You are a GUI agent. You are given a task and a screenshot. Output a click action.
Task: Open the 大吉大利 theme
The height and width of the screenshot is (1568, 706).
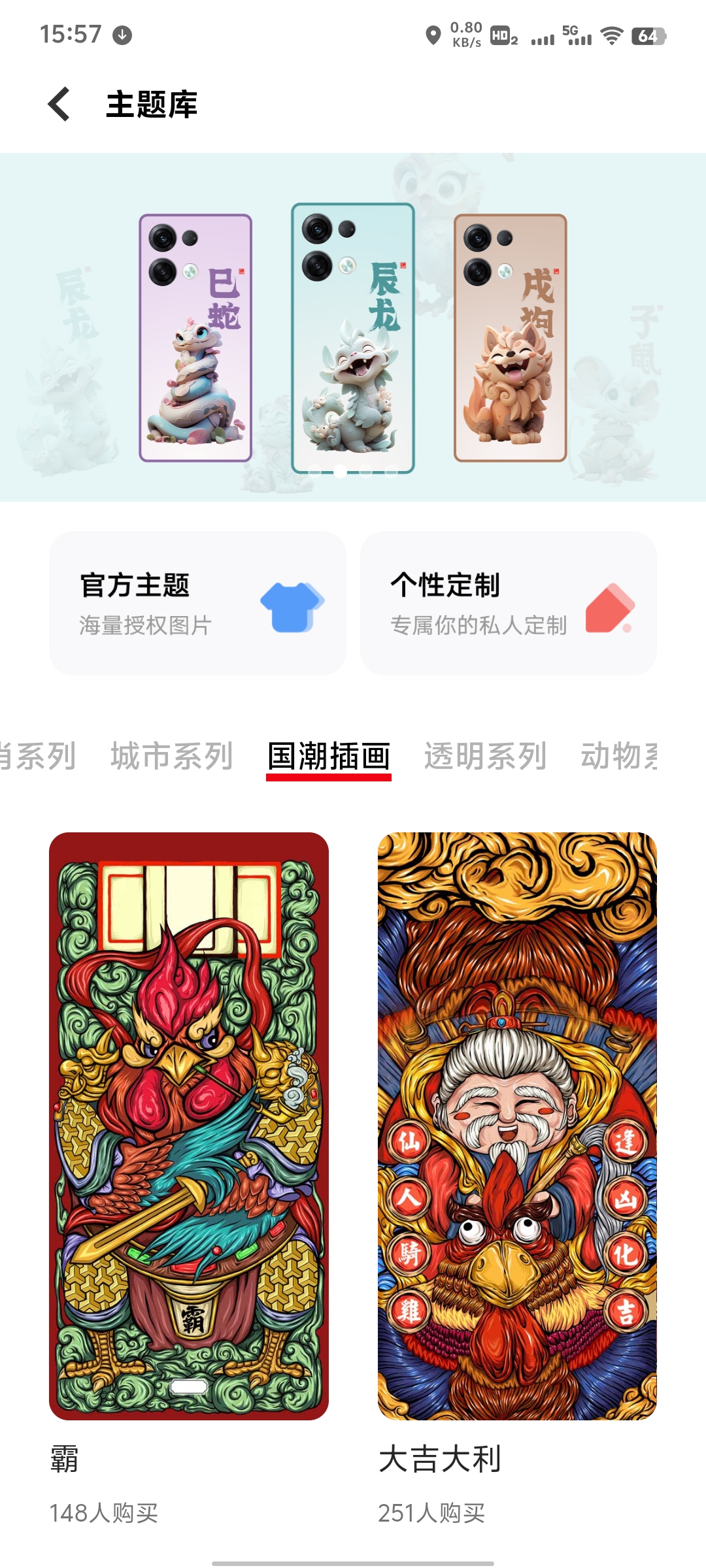pos(517,1125)
